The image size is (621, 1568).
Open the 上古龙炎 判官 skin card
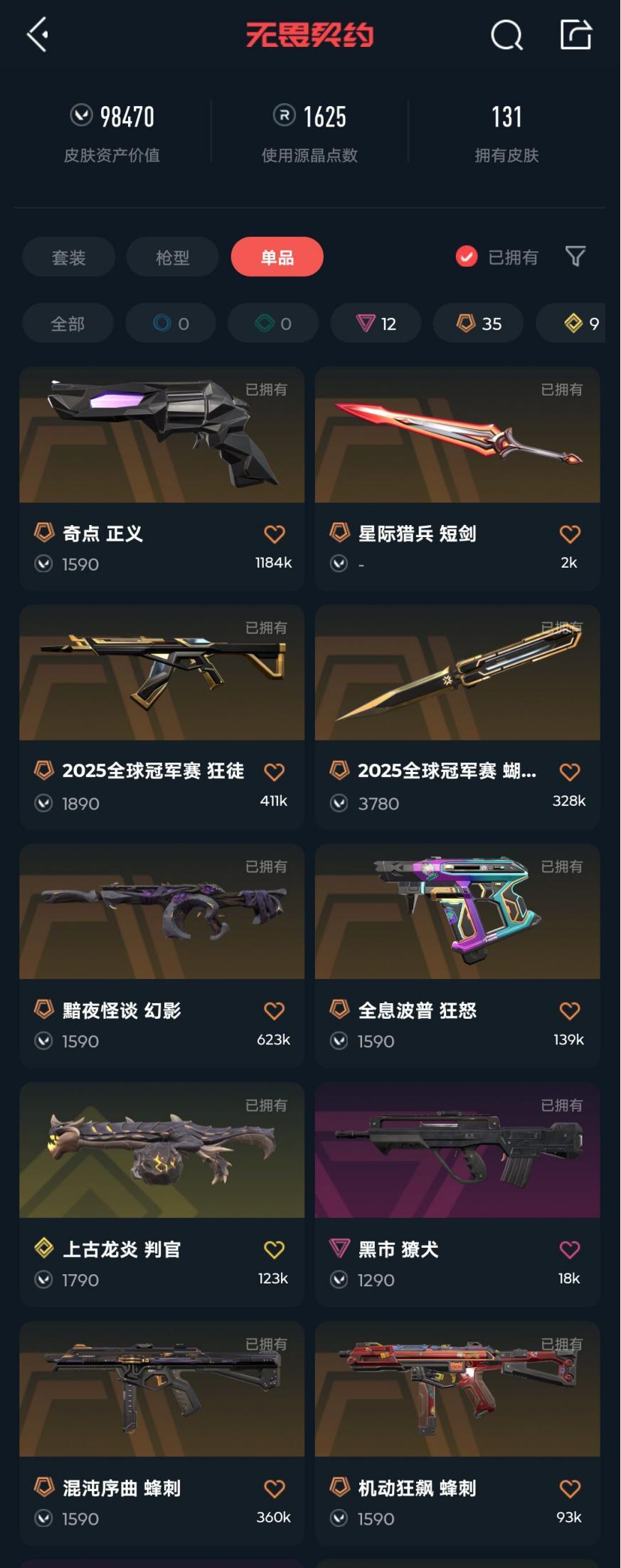161,1194
